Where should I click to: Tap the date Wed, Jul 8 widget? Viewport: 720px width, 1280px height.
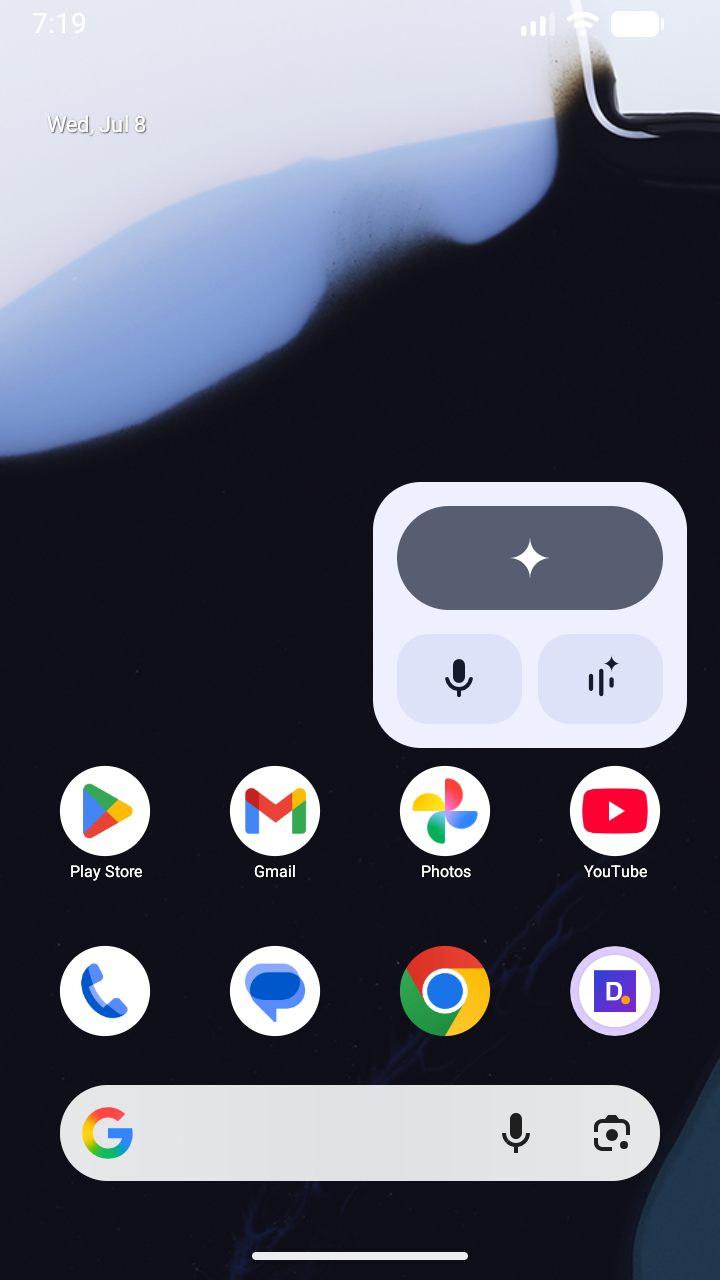[x=97, y=125]
